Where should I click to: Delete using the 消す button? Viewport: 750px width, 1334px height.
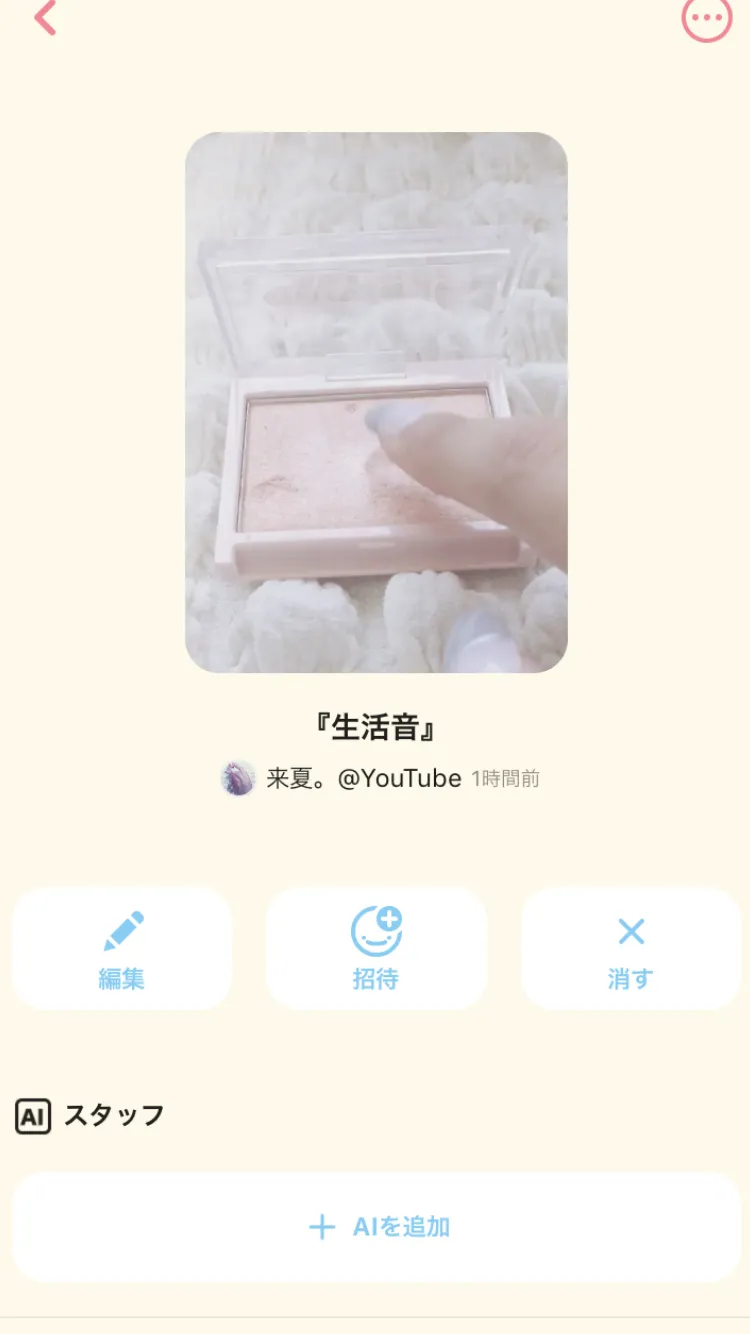coord(631,948)
